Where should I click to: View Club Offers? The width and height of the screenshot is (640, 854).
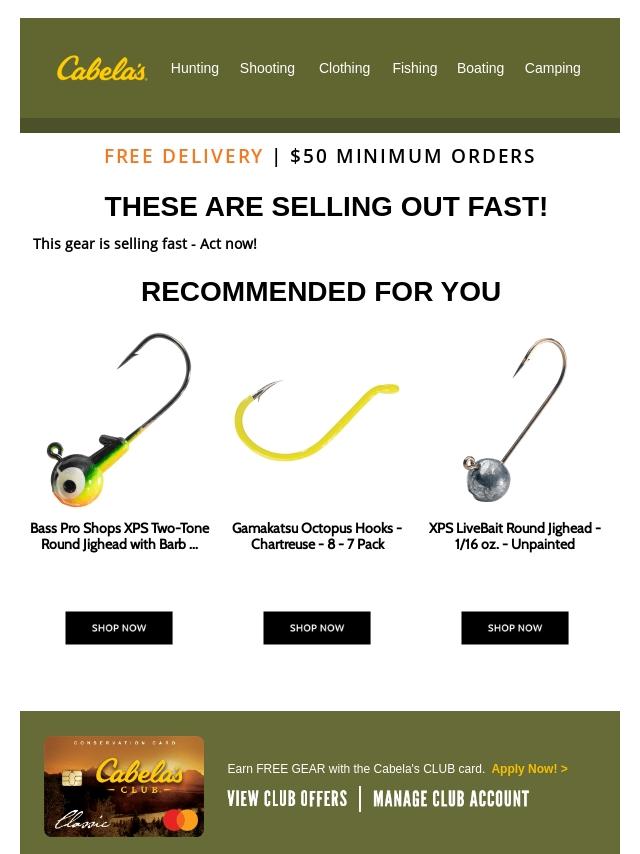[x=287, y=799]
